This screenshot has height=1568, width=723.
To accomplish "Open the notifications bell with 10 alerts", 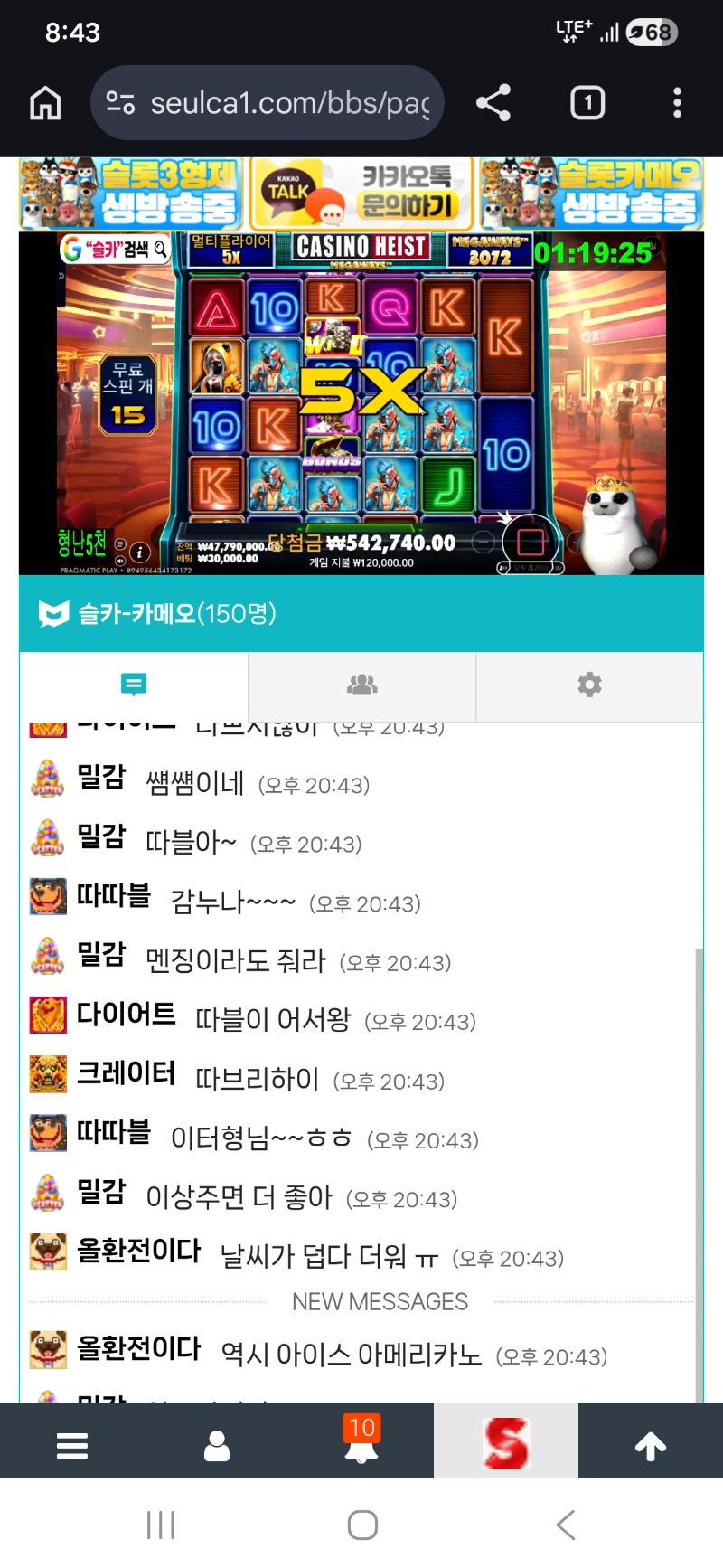I will (361, 1442).
